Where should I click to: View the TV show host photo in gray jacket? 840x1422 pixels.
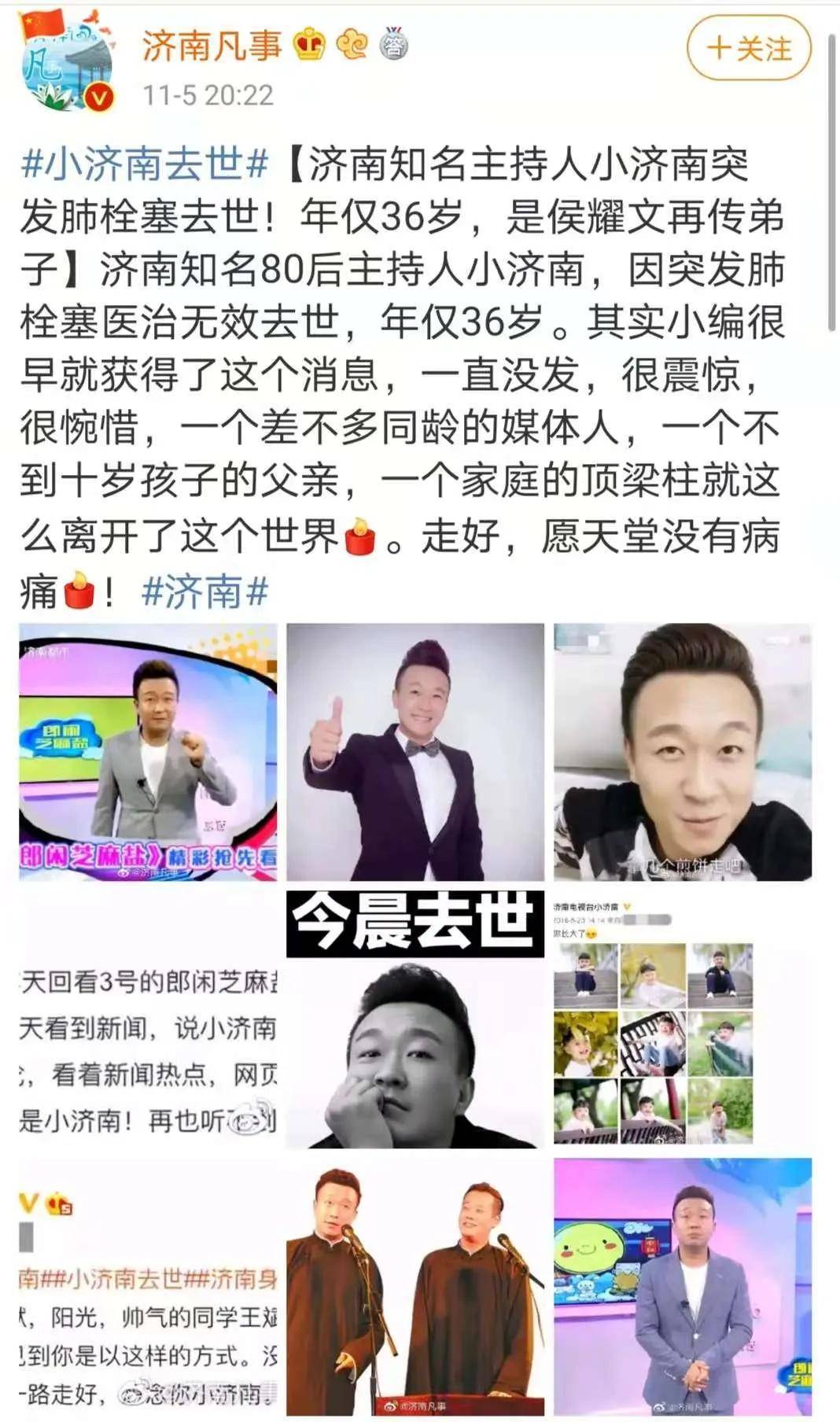tap(148, 752)
